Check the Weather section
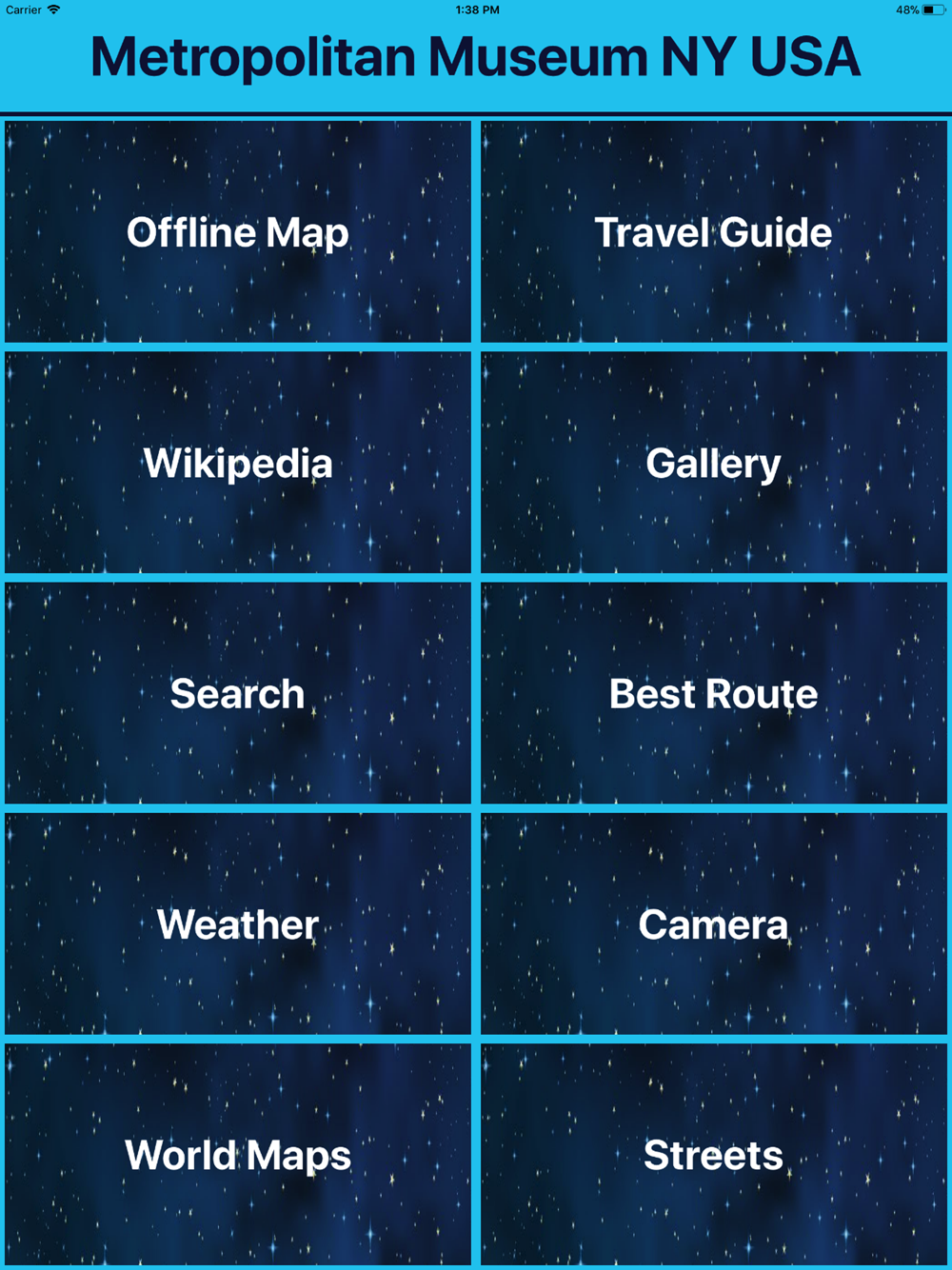952x1270 pixels. pyautogui.click(x=238, y=924)
